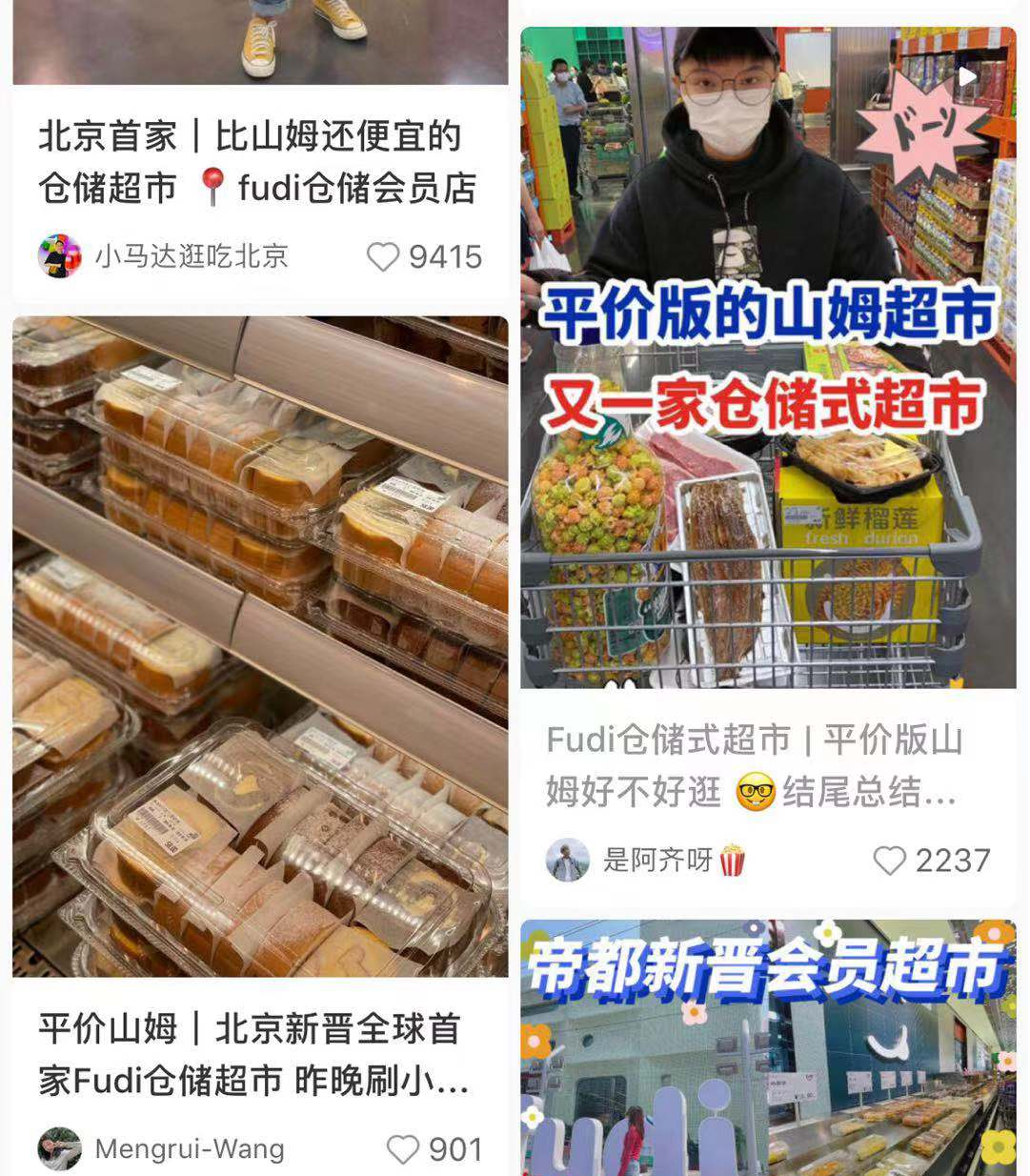1030x1176 pixels.
Task: Like the post by 小马达逛吃北京
Action: tap(383, 257)
